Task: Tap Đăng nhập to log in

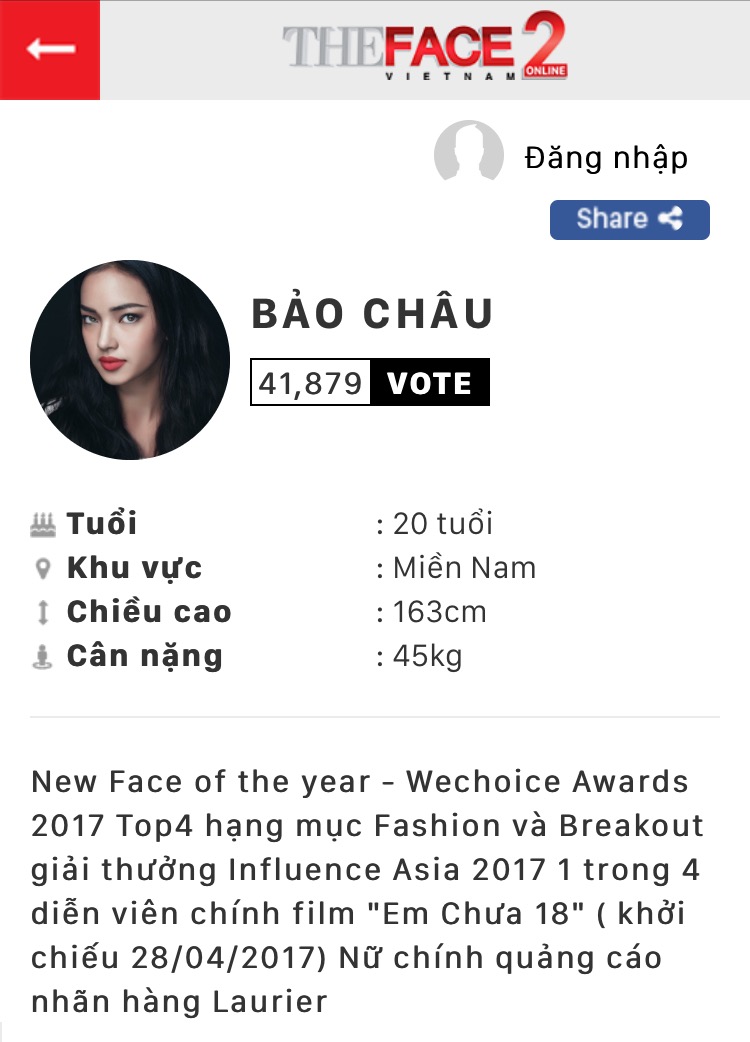Action: [606, 158]
